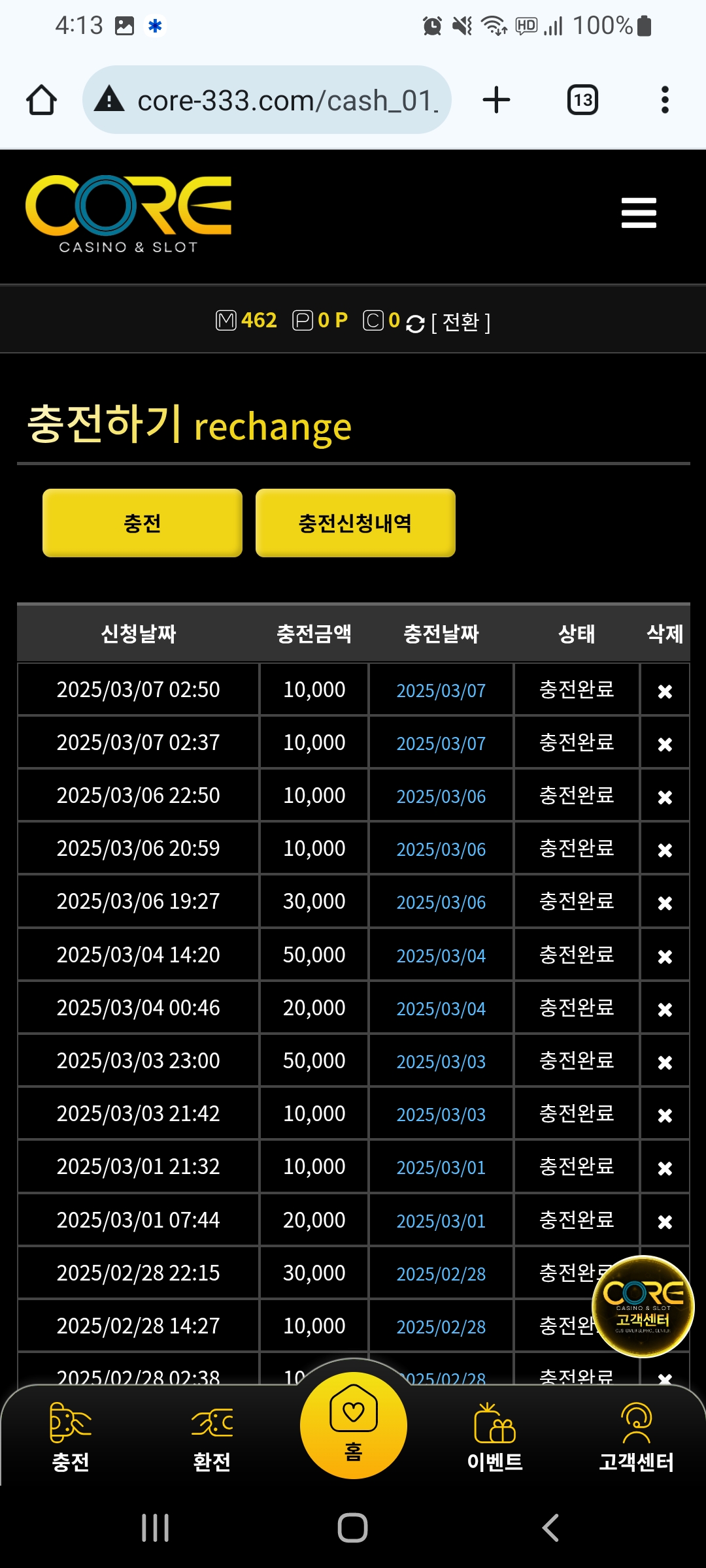706x1568 pixels.
Task: Open 충전신청내역 history
Action: 355,523
